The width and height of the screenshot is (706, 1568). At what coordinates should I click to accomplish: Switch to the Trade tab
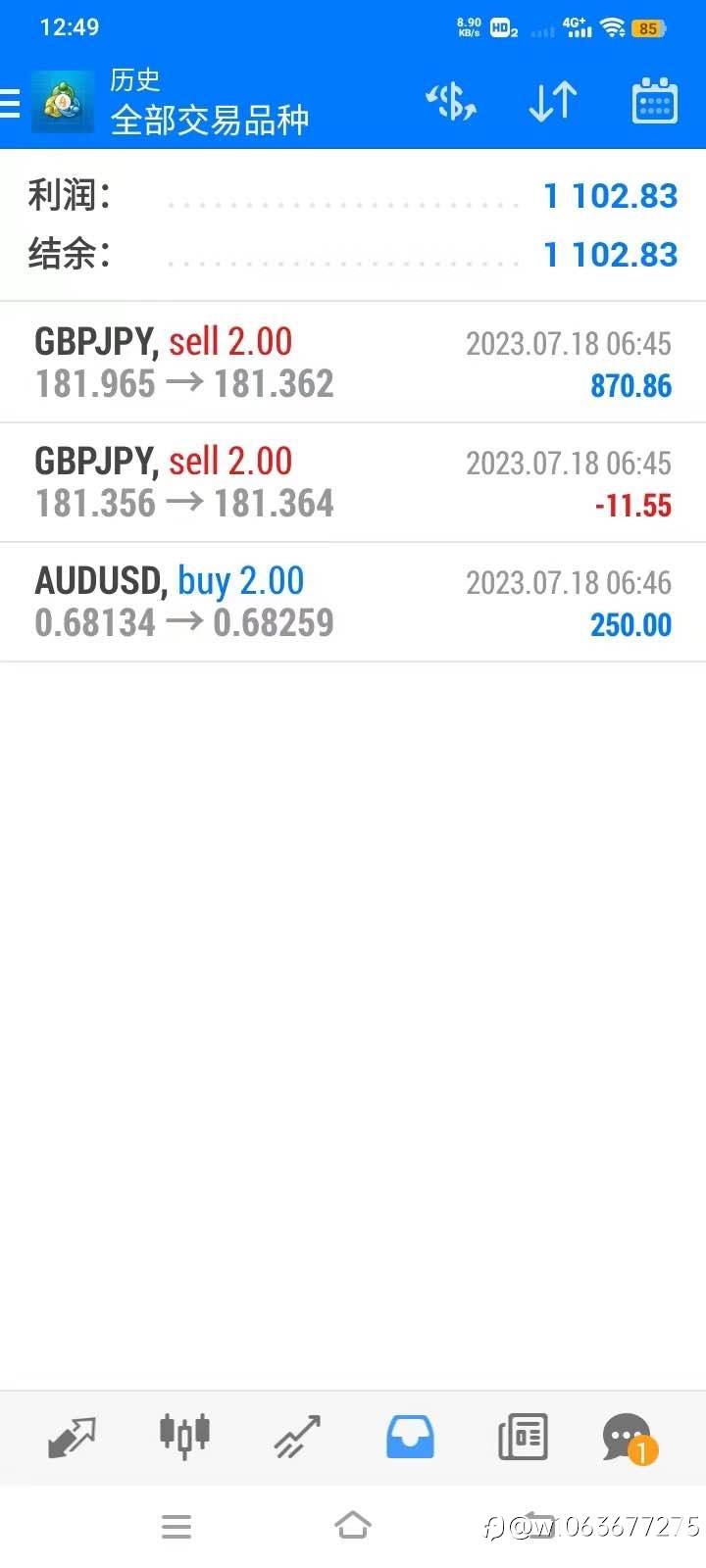click(x=297, y=1438)
